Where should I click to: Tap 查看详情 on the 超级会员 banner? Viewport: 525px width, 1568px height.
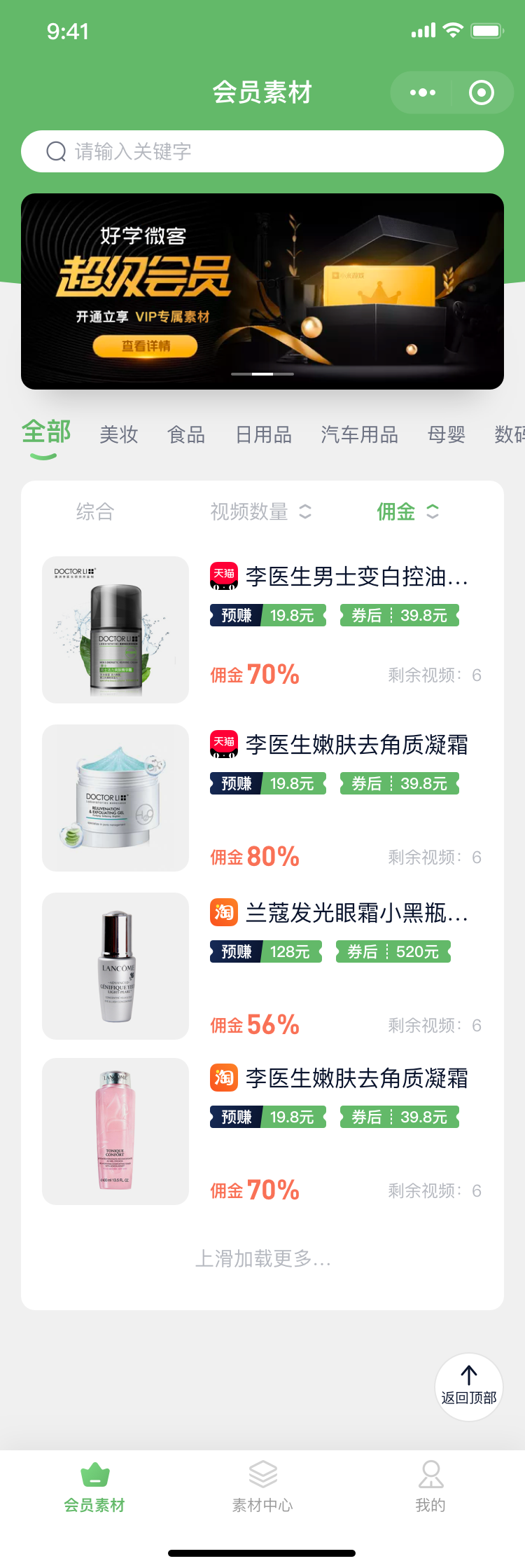[146, 346]
